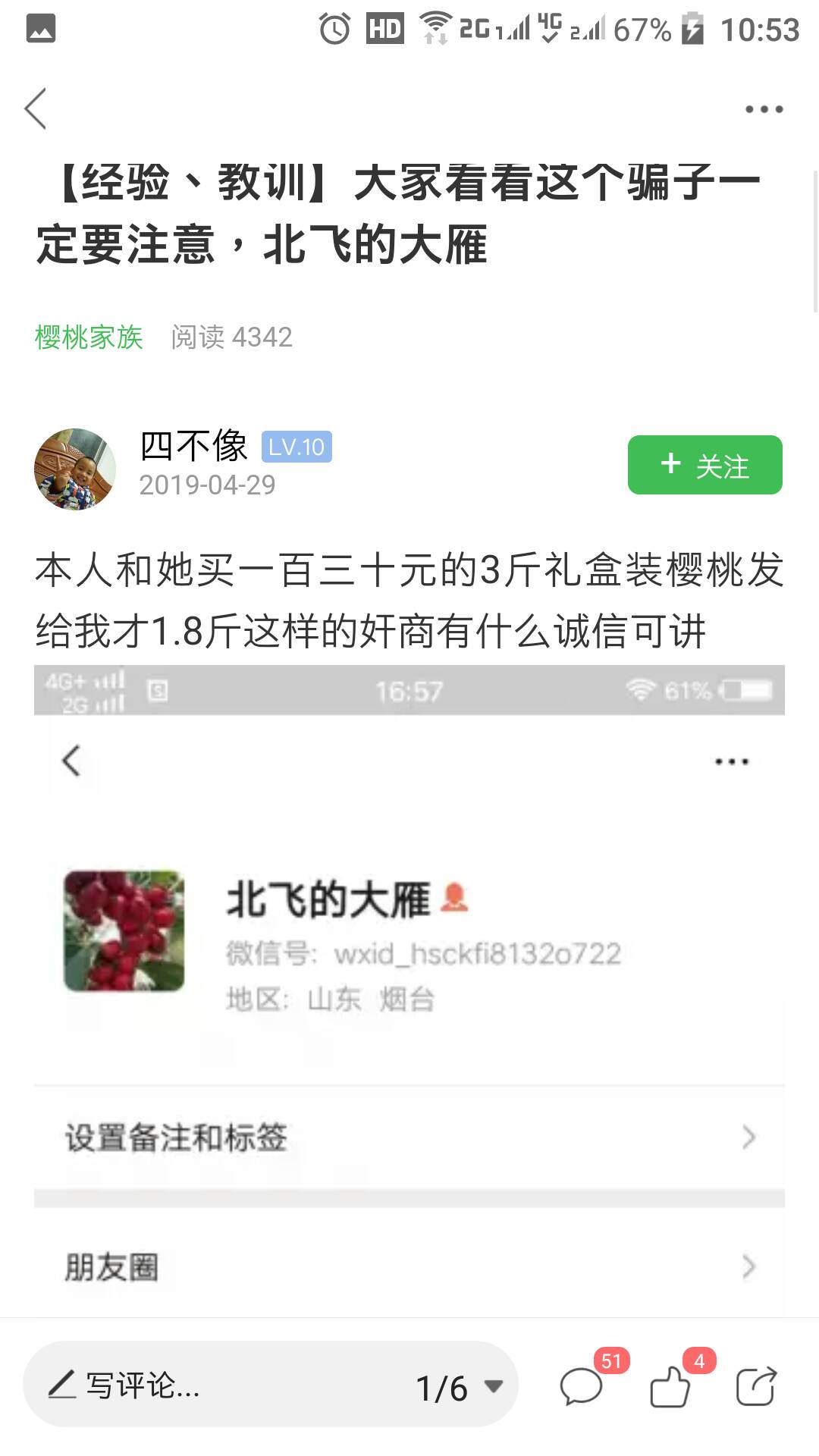
Task: Open the 樱桃家族 community link
Action: (89, 337)
